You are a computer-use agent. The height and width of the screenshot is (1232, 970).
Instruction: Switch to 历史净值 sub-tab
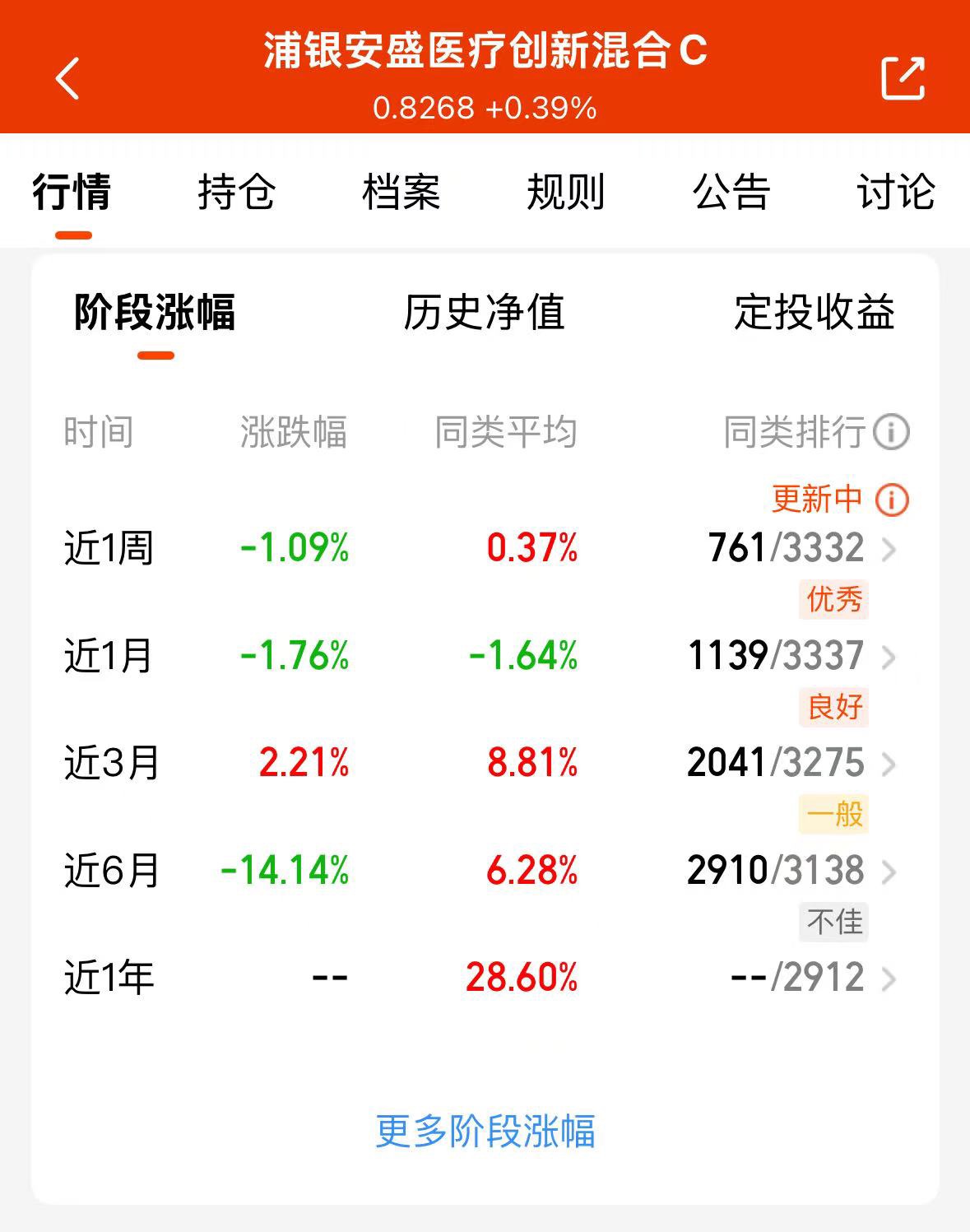[x=485, y=313]
